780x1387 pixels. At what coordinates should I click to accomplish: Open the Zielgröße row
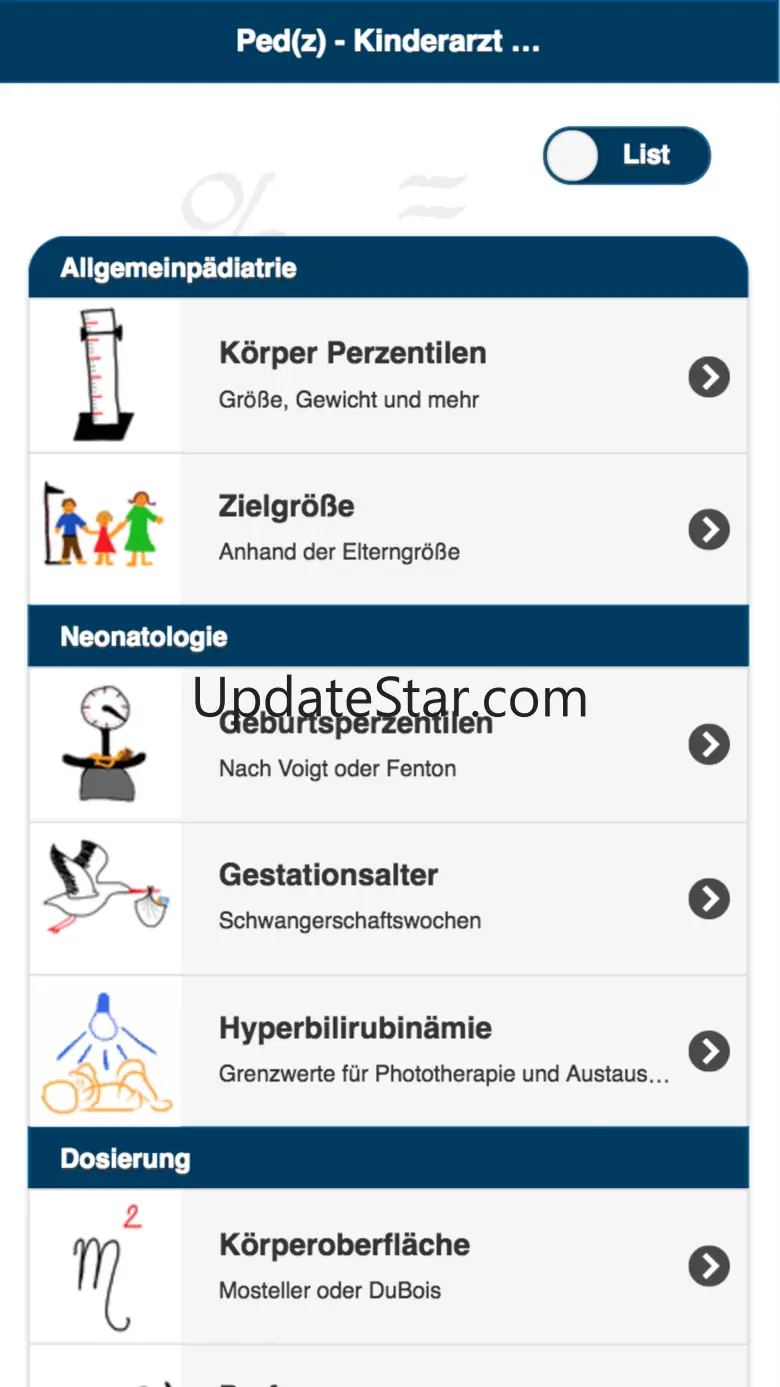[x=388, y=529]
